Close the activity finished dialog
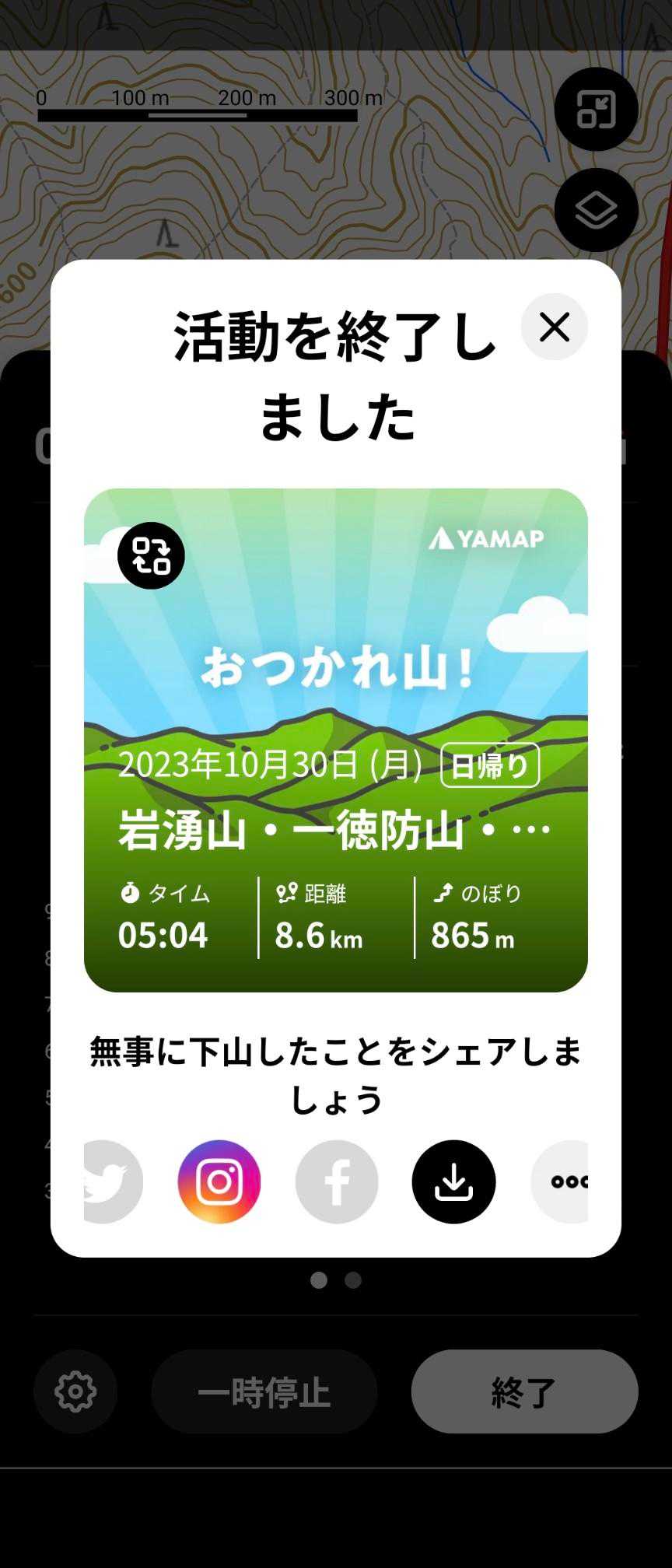 (554, 327)
